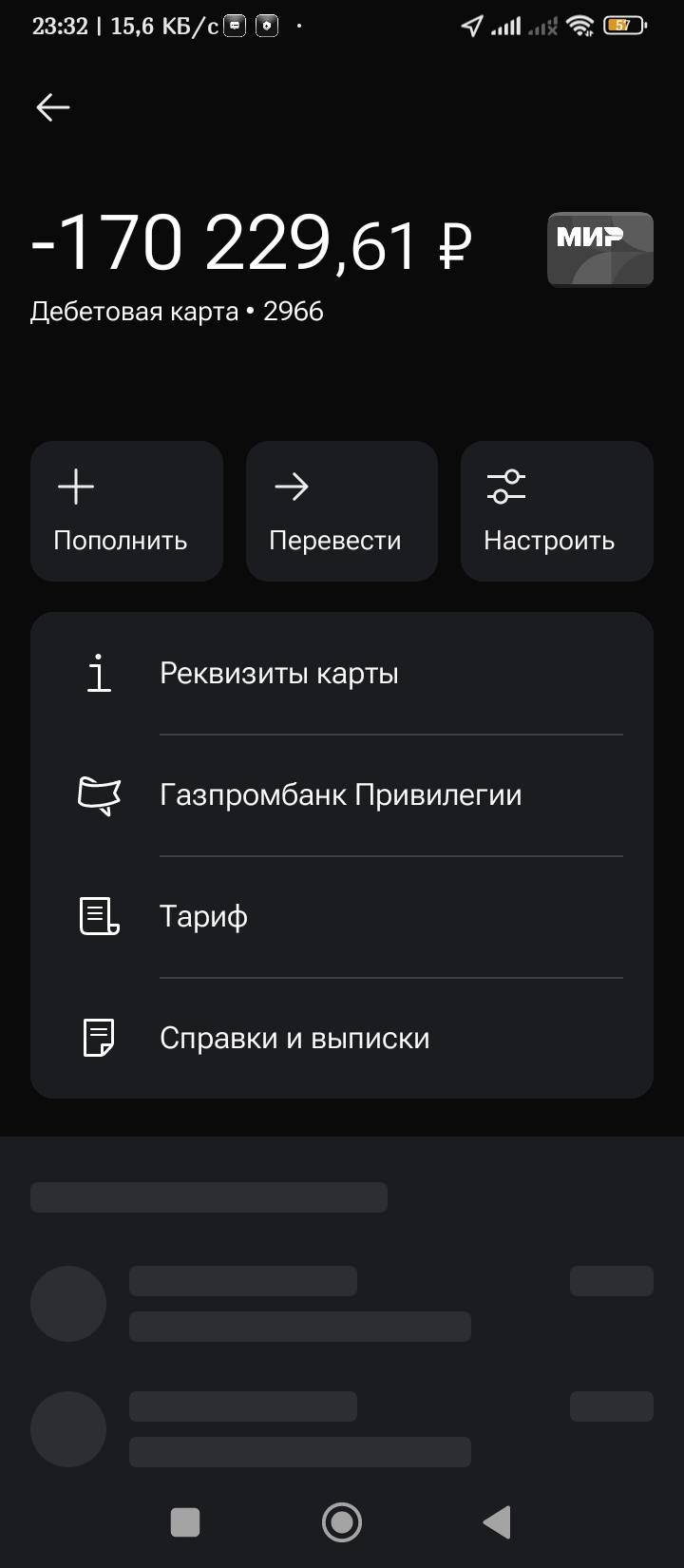The height and width of the screenshot is (1568, 684).
Task: Open the Тариф section
Action: tap(203, 916)
